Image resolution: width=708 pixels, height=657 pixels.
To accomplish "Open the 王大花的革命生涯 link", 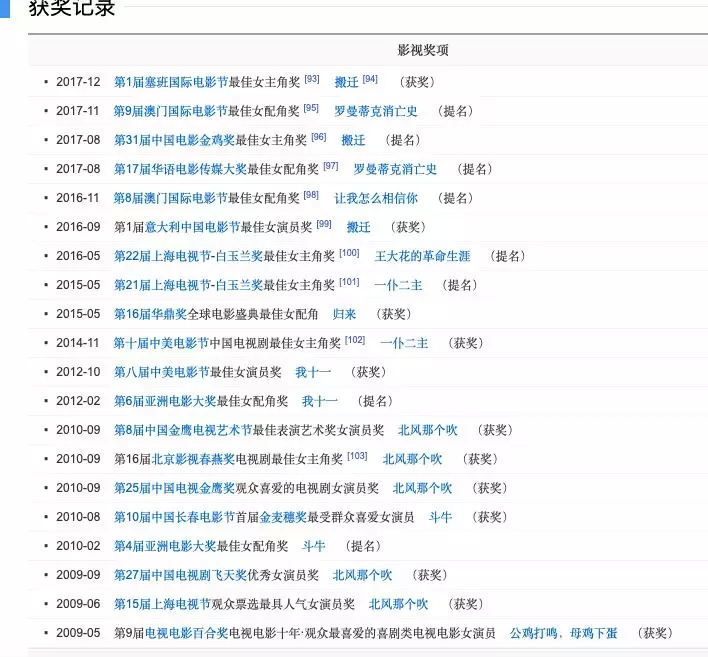I will coord(422,256).
